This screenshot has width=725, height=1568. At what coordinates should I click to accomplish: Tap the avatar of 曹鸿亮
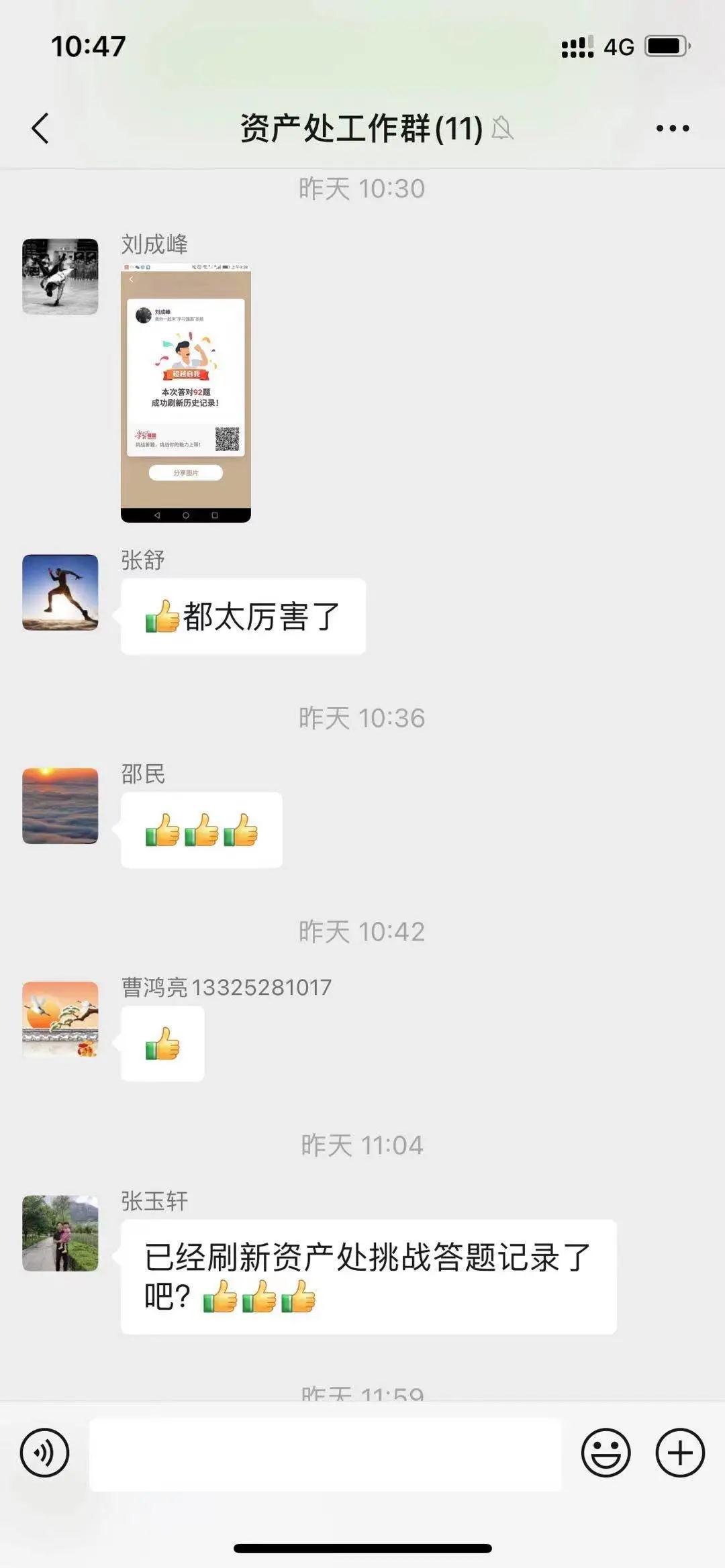[x=60, y=1019]
